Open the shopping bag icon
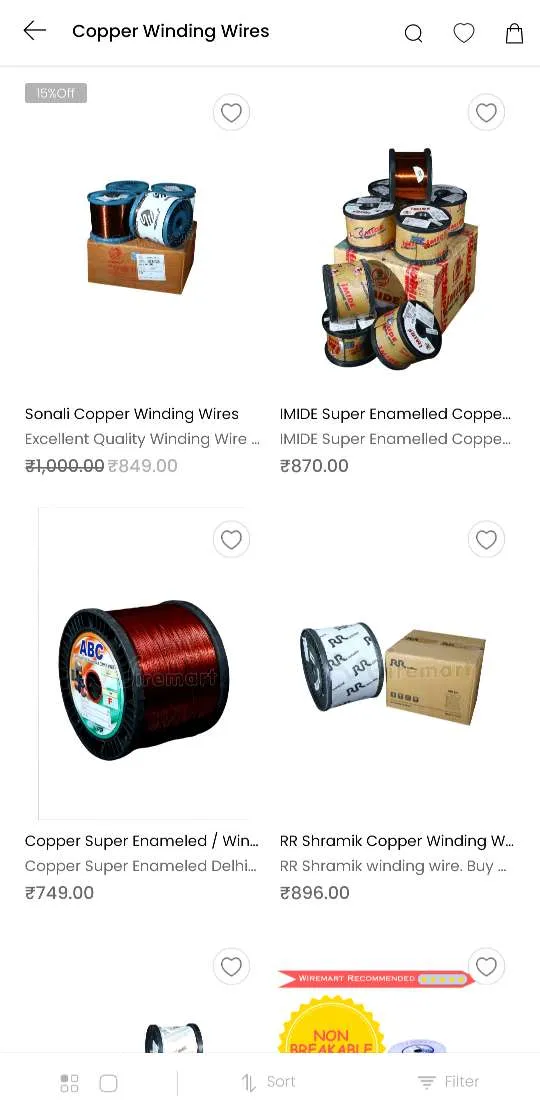This screenshot has height=1109, width=540. (x=515, y=33)
